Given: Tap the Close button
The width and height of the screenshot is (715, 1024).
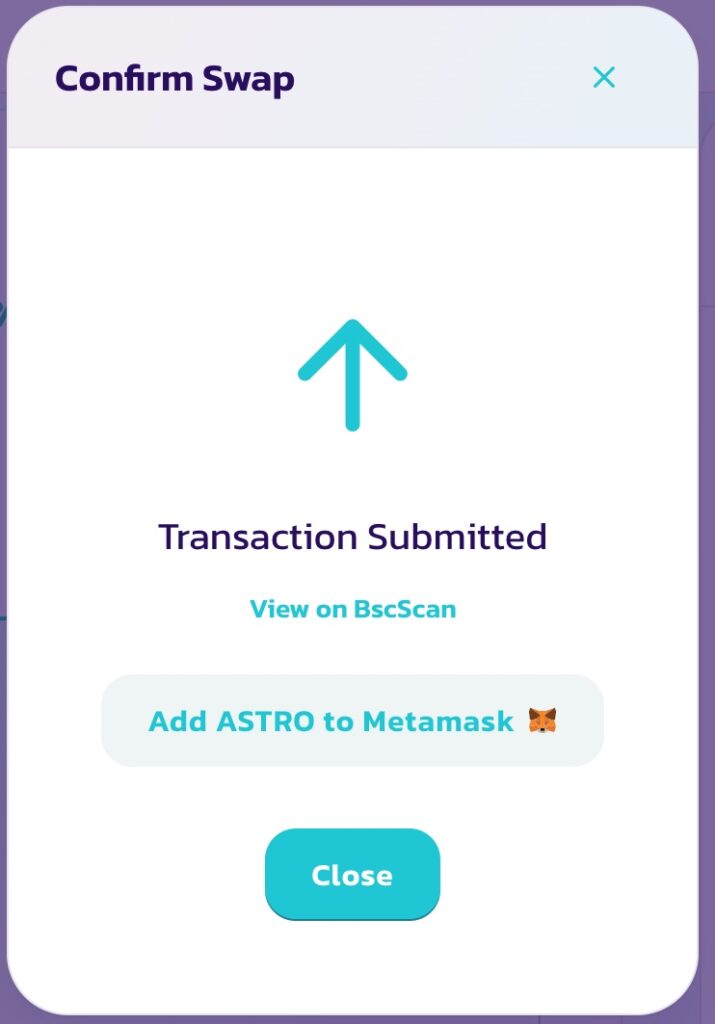Looking at the screenshot, I should coord(352,875).
